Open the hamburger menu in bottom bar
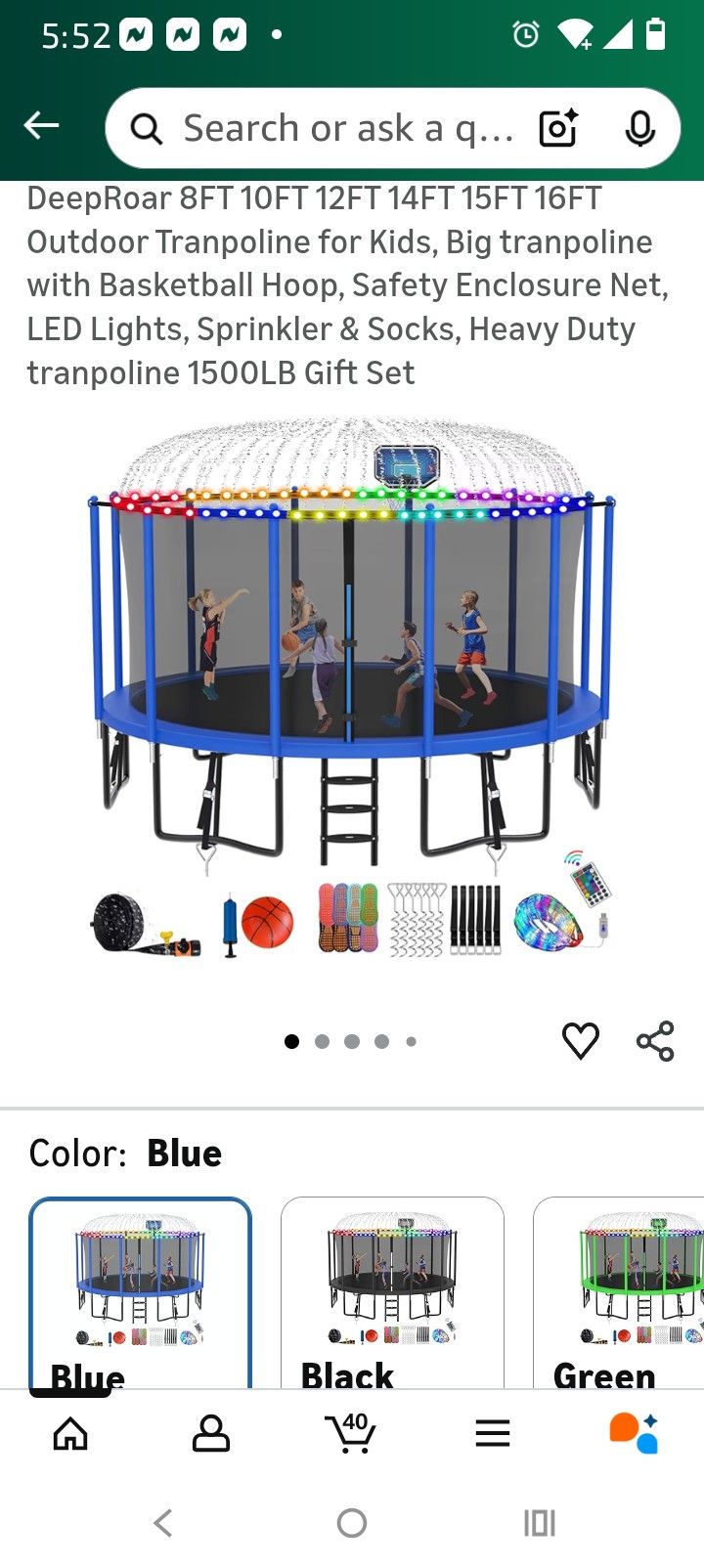Viewport: 704px width, 1568px height. pyautogui.click(x=492, y=1433)
